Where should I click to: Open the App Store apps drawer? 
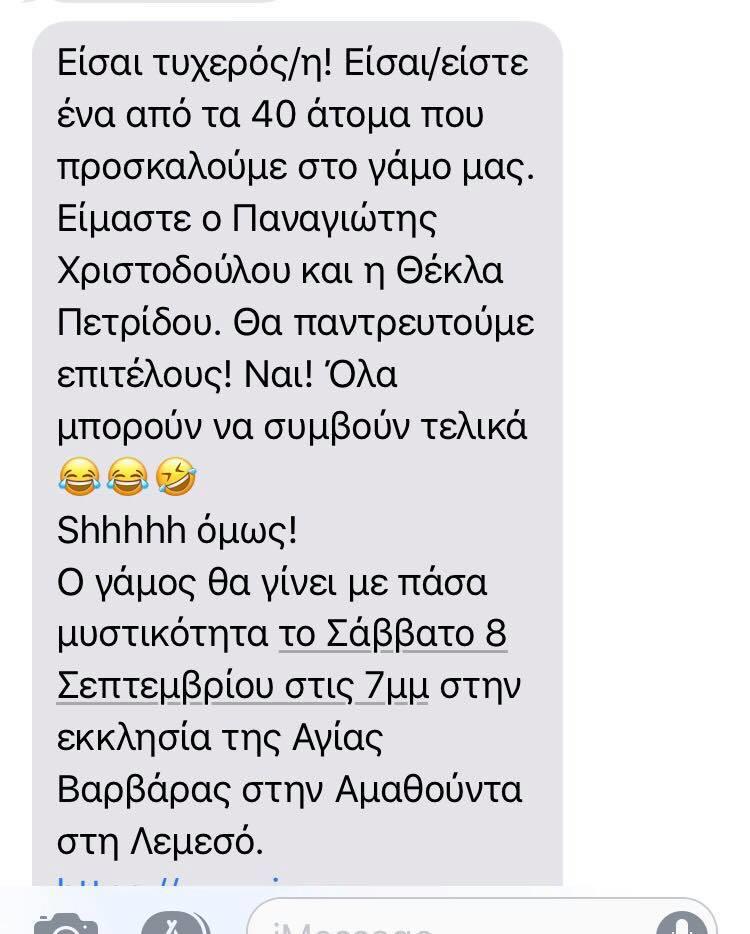pos(176,924)
